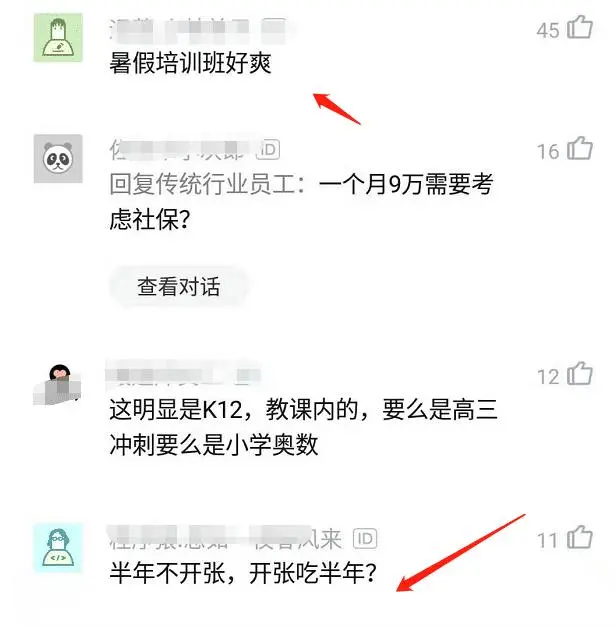616x626 pixels.
Task: Tap the 查看对话 button
Action: click(178, 287)
